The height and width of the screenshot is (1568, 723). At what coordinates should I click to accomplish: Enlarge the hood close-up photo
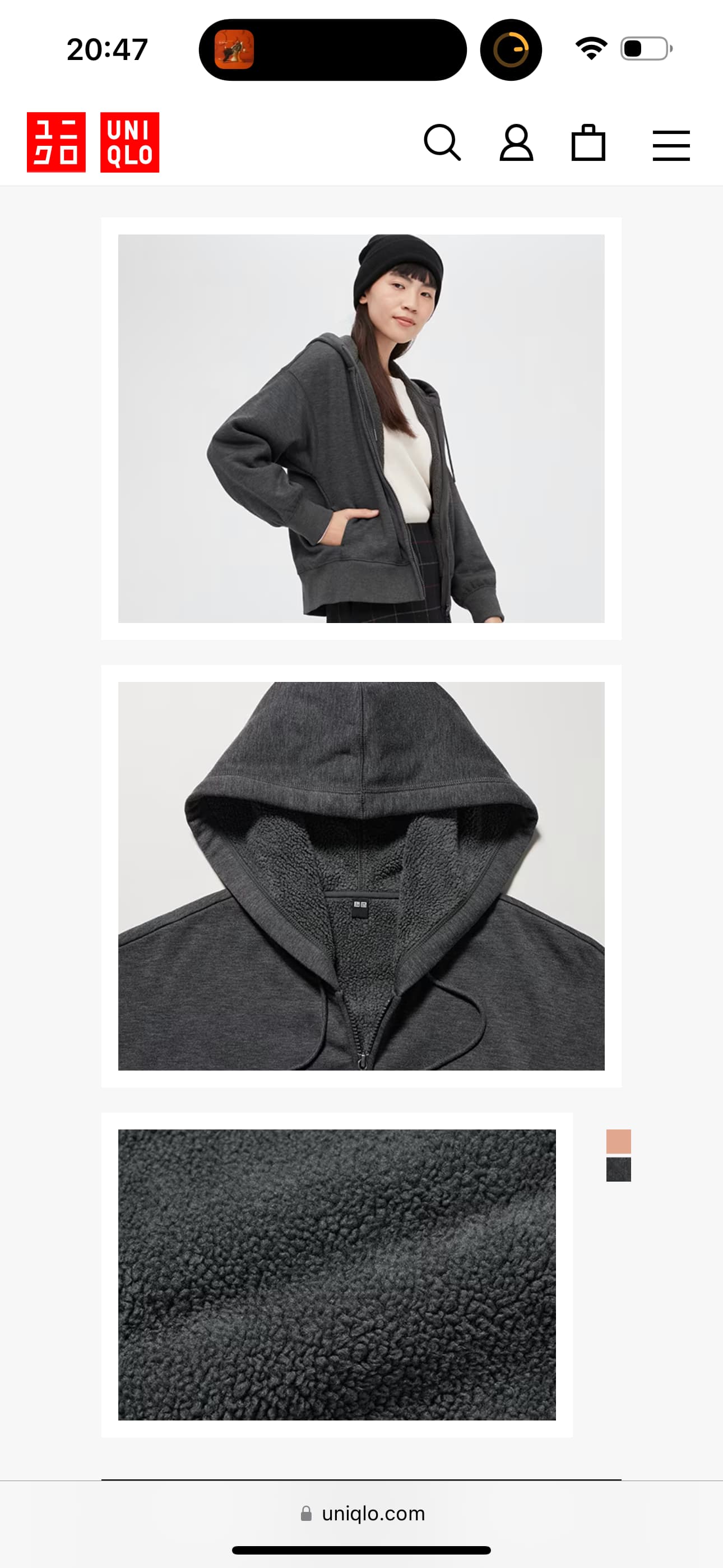click(361, 875)
